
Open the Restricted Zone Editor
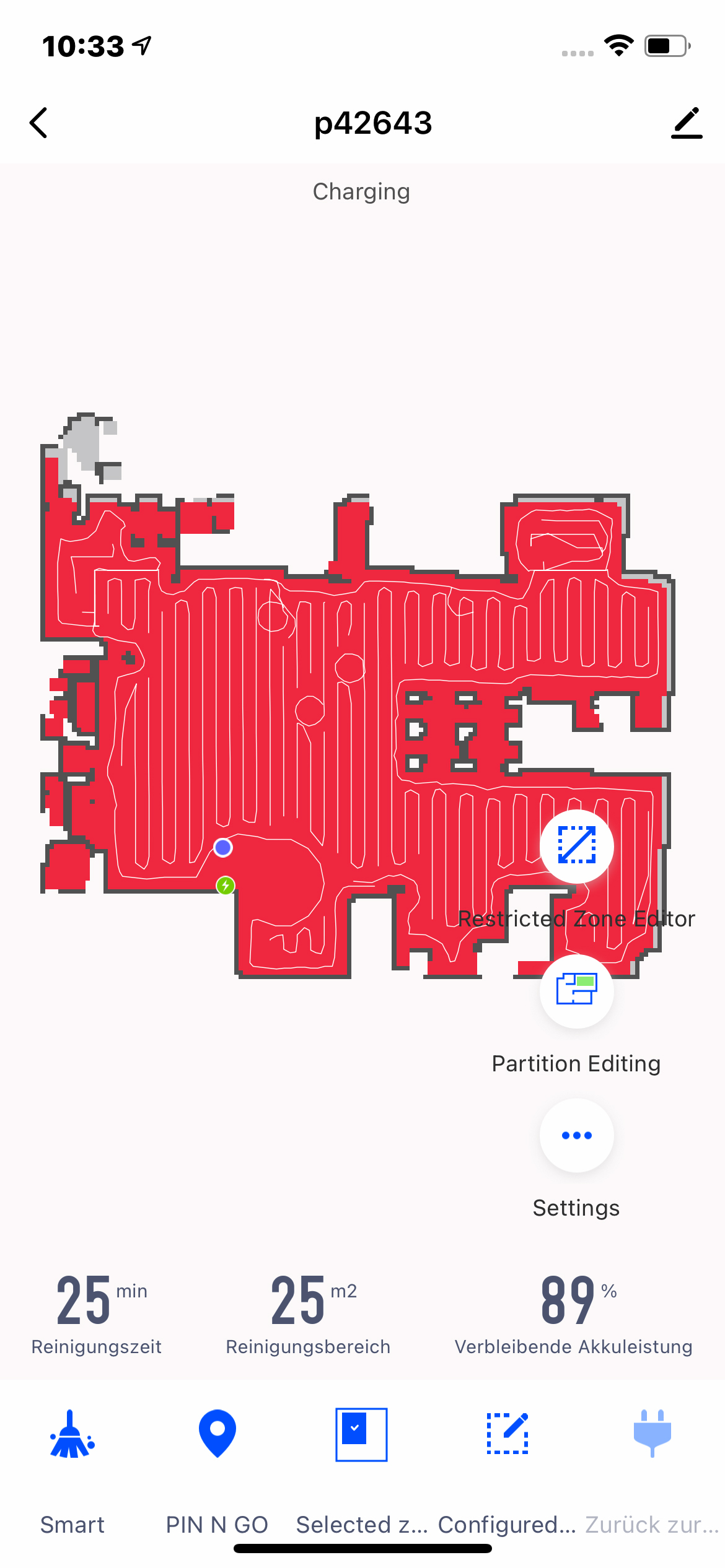pos(576,846)
